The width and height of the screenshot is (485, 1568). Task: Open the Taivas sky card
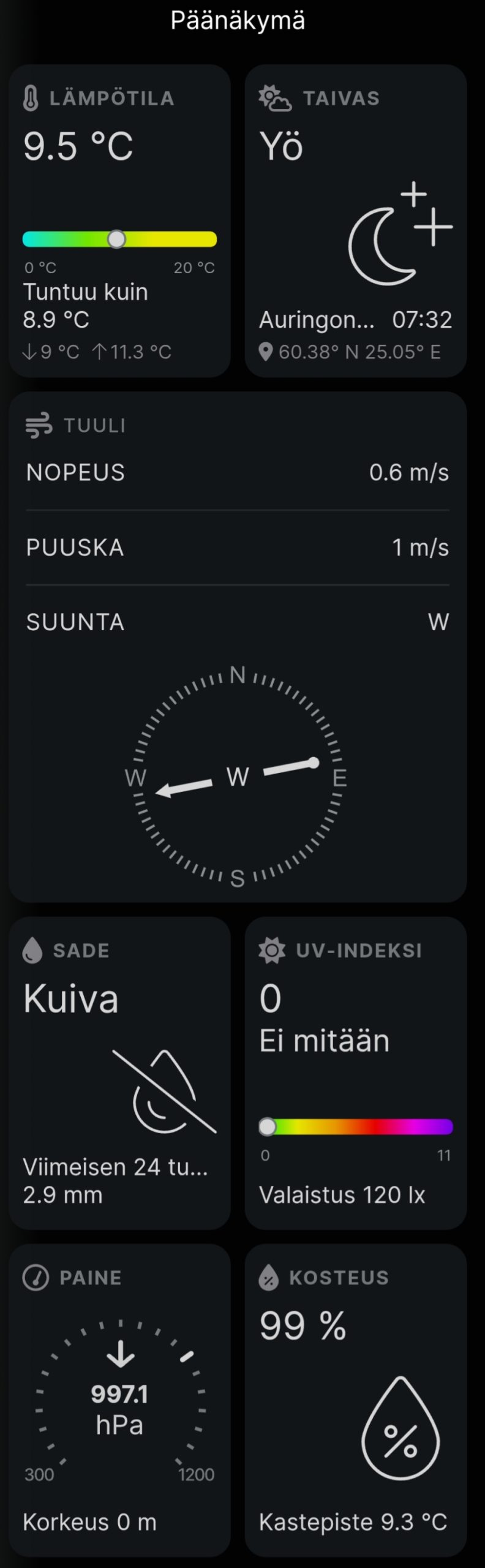point(355,221)
